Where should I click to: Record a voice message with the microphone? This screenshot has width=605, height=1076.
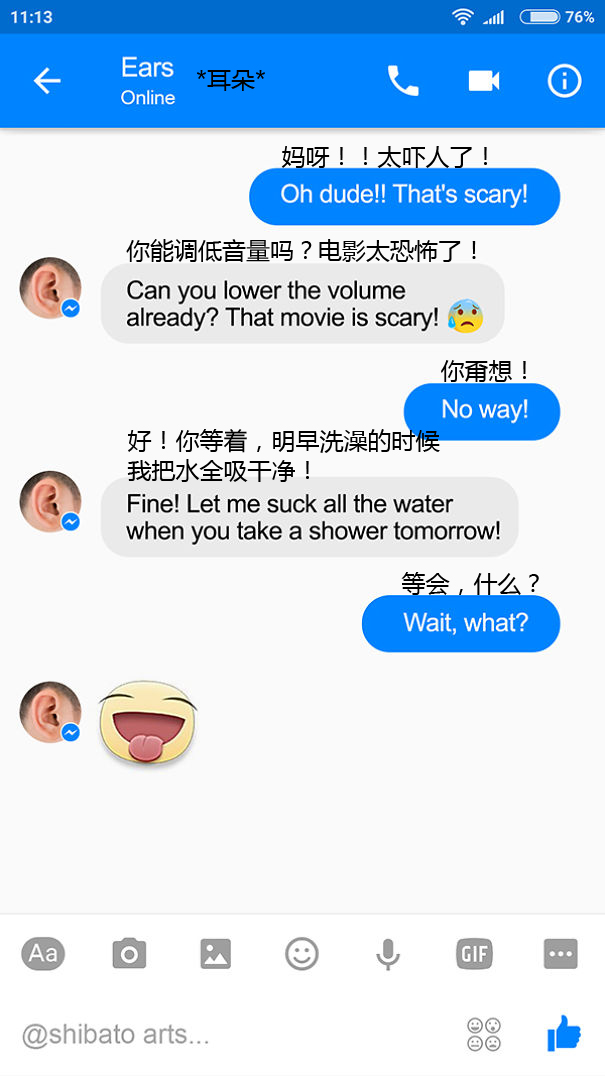(387, 954)
